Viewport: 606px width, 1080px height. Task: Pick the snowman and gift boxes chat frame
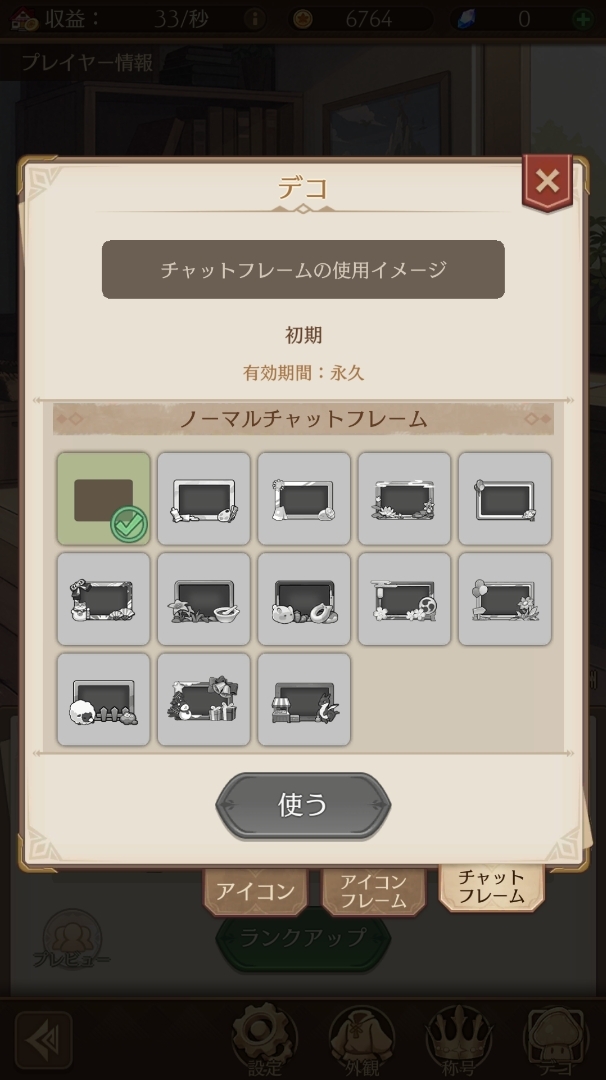point(204,699)
